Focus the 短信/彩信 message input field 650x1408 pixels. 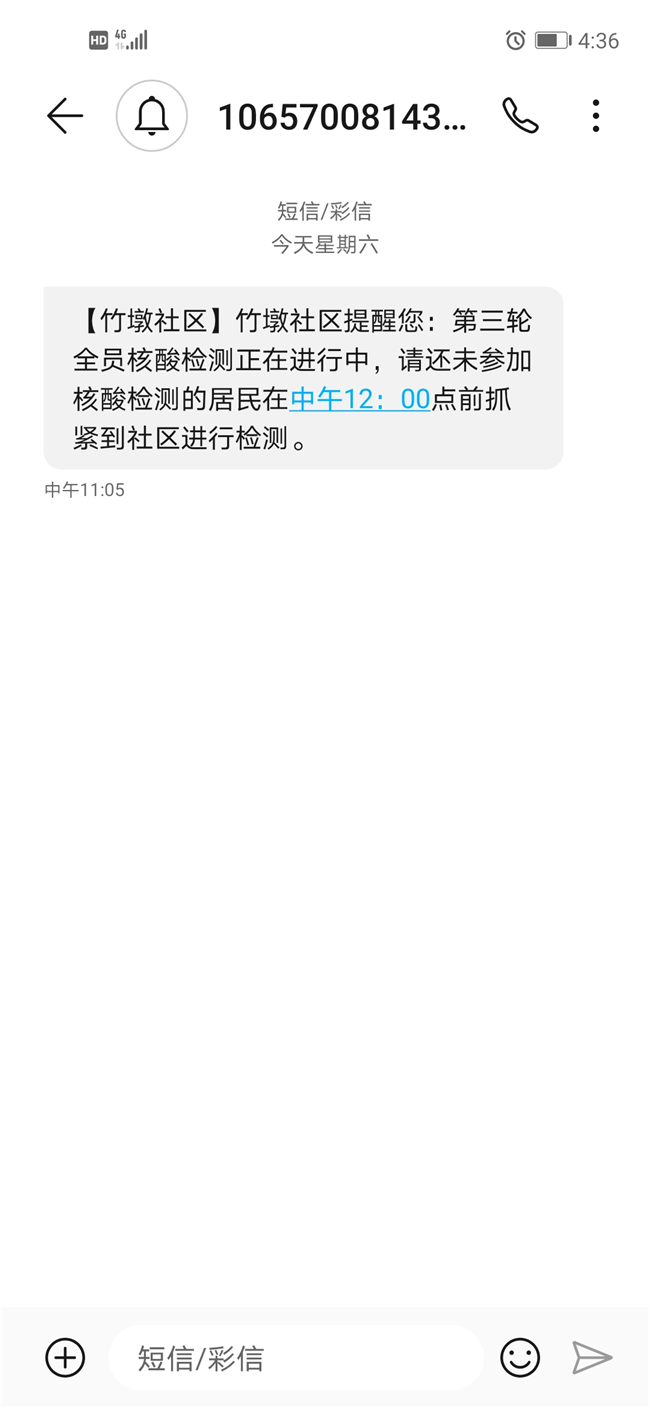point(296,1358)
